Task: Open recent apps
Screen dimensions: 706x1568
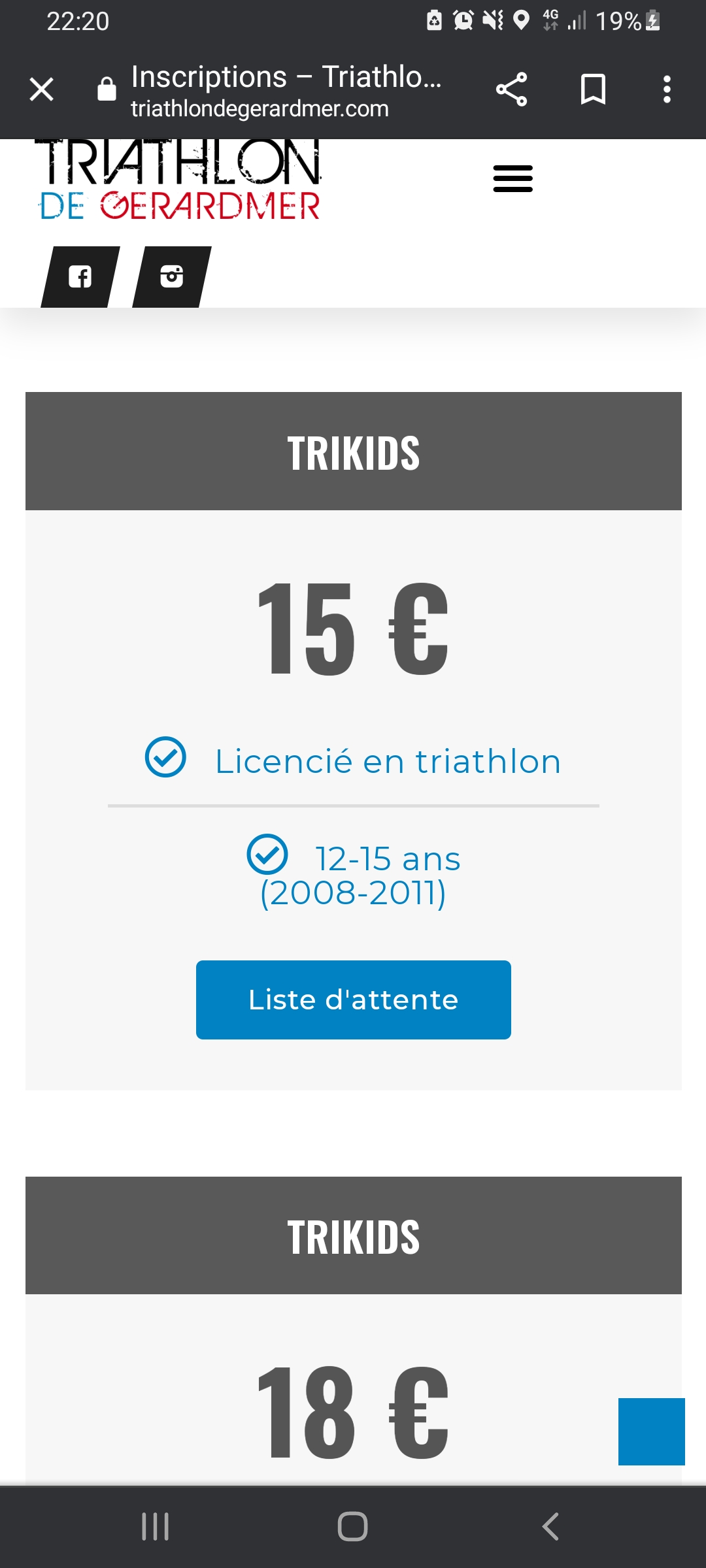Action: (156, 1527)
